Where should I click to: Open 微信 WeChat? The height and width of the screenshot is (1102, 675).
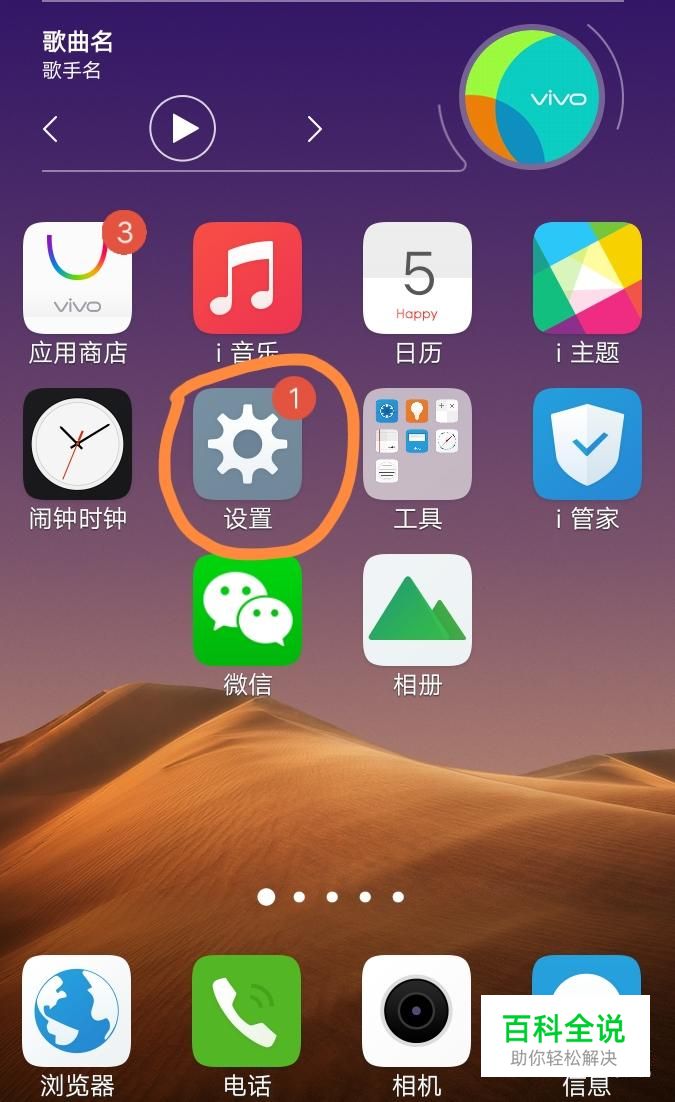pos(247,610)
